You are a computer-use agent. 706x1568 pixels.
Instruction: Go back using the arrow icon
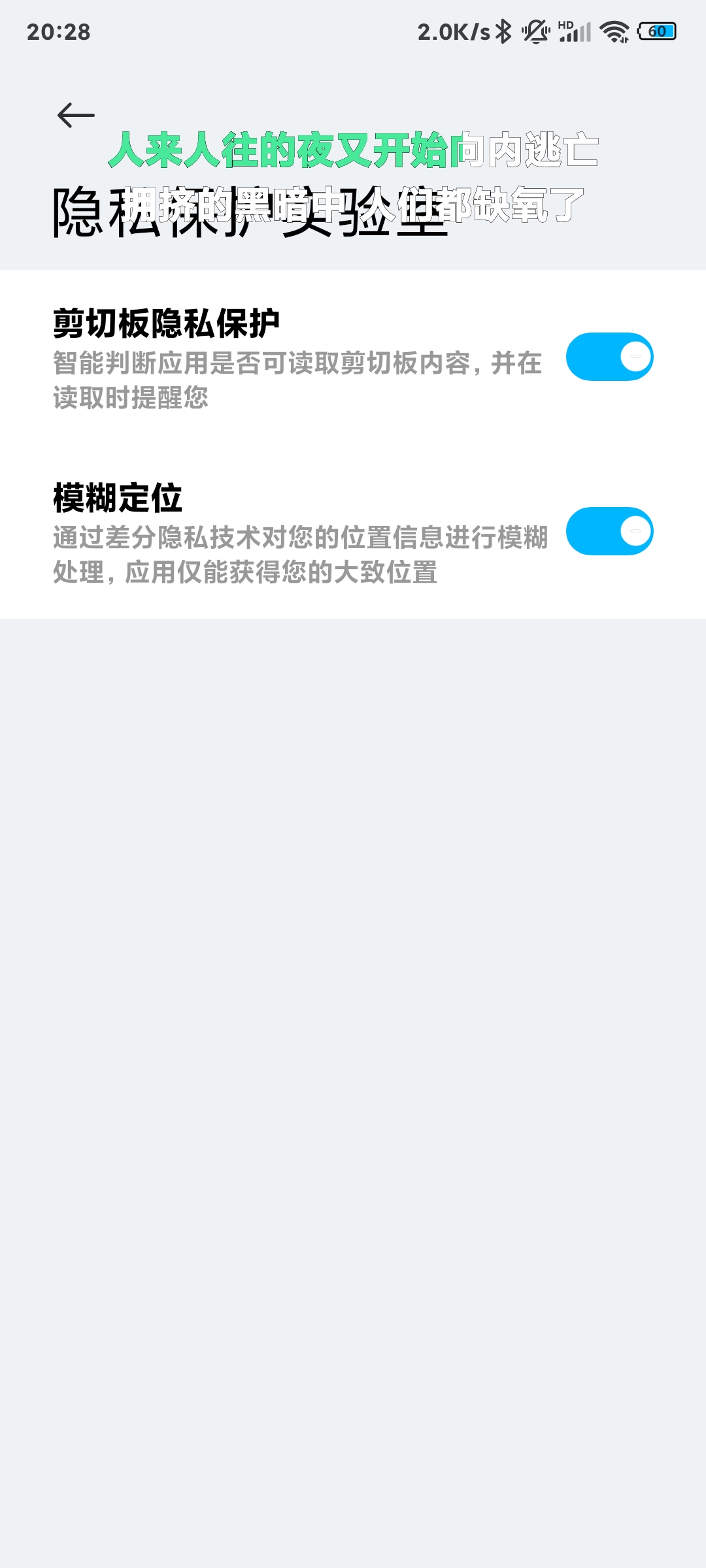[76, 116]
